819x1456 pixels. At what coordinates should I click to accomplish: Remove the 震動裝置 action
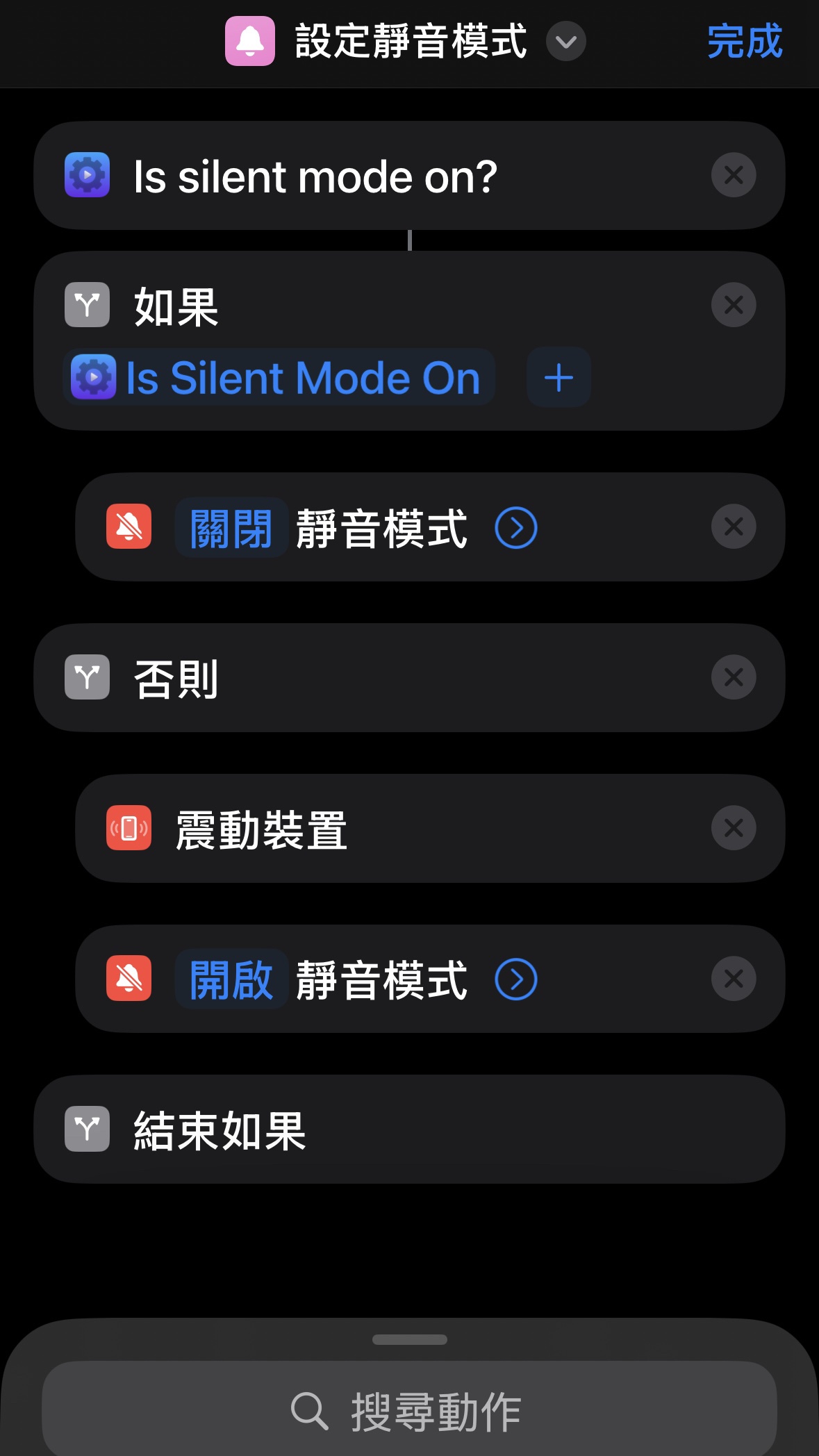click(x=733, y=828)
